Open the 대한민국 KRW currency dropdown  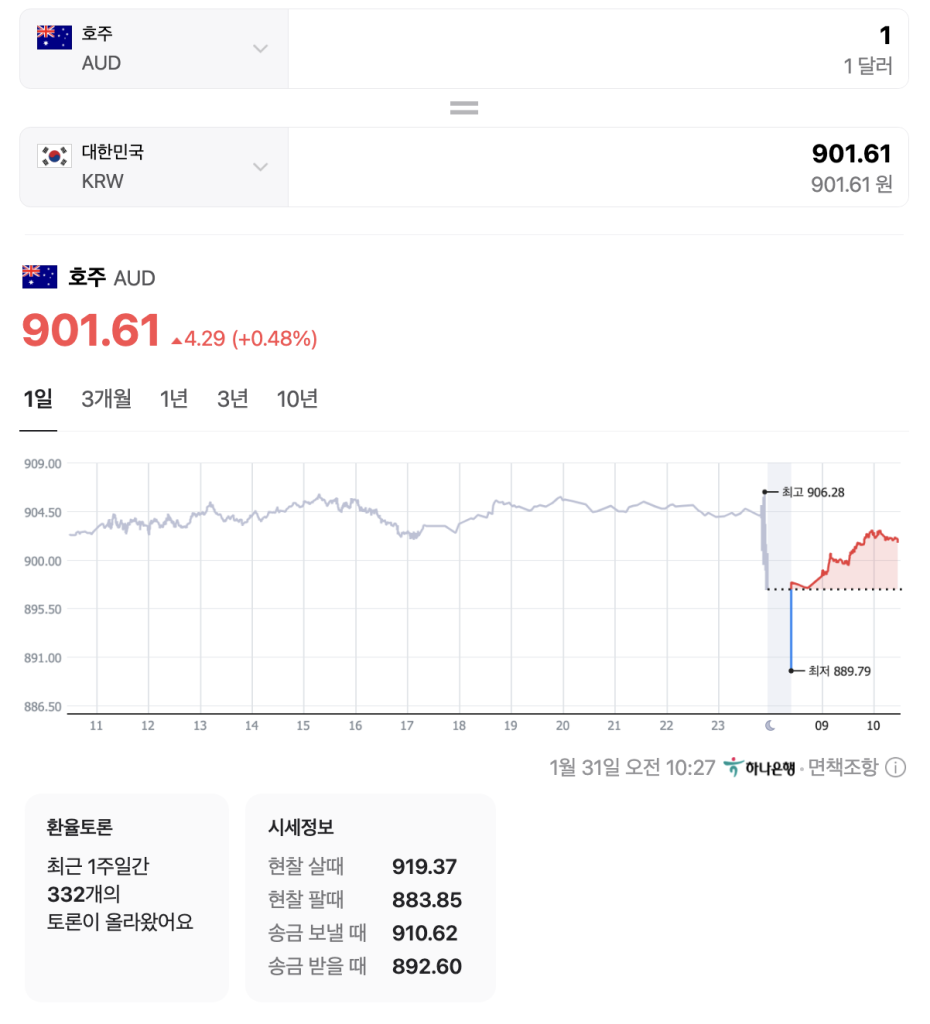point(154,167)
